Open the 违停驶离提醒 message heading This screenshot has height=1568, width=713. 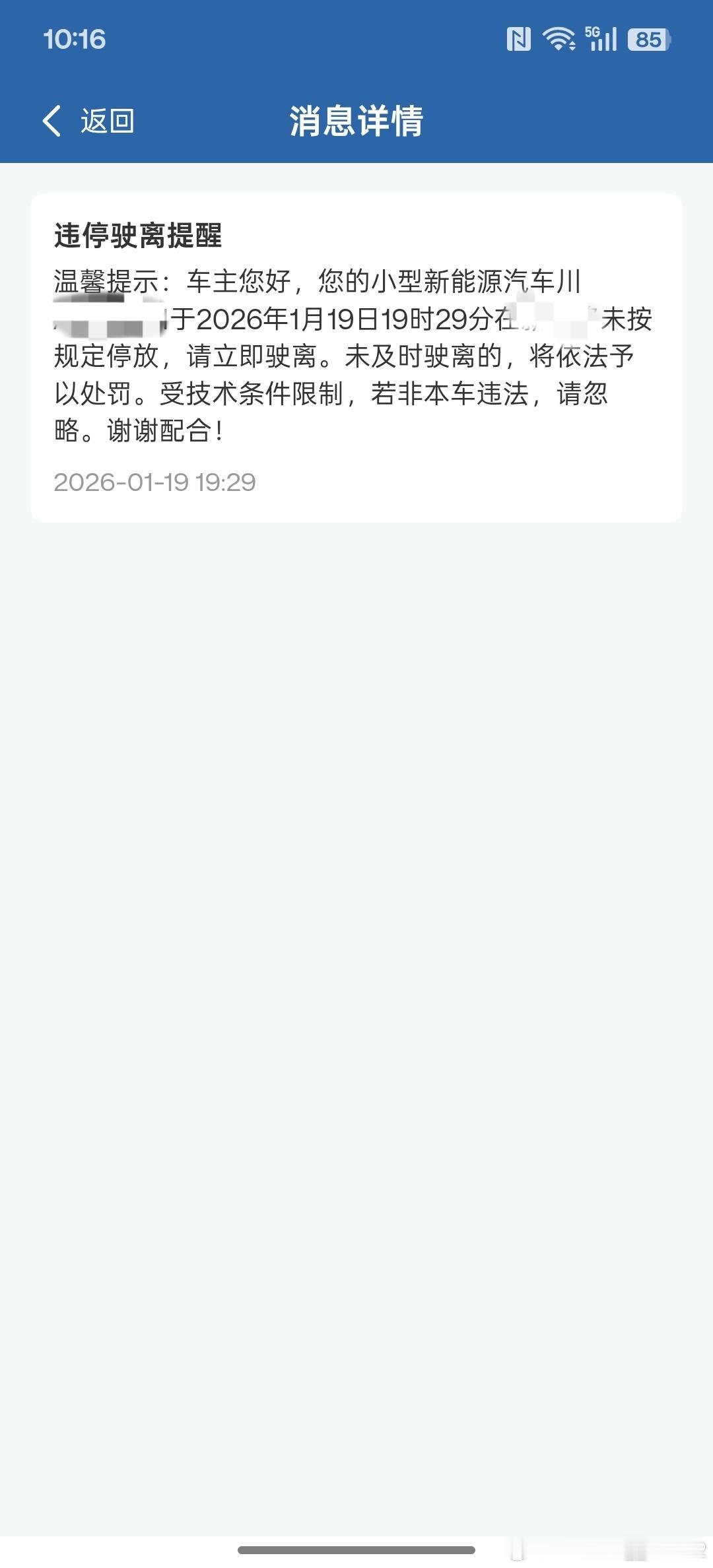click(139, 234)
